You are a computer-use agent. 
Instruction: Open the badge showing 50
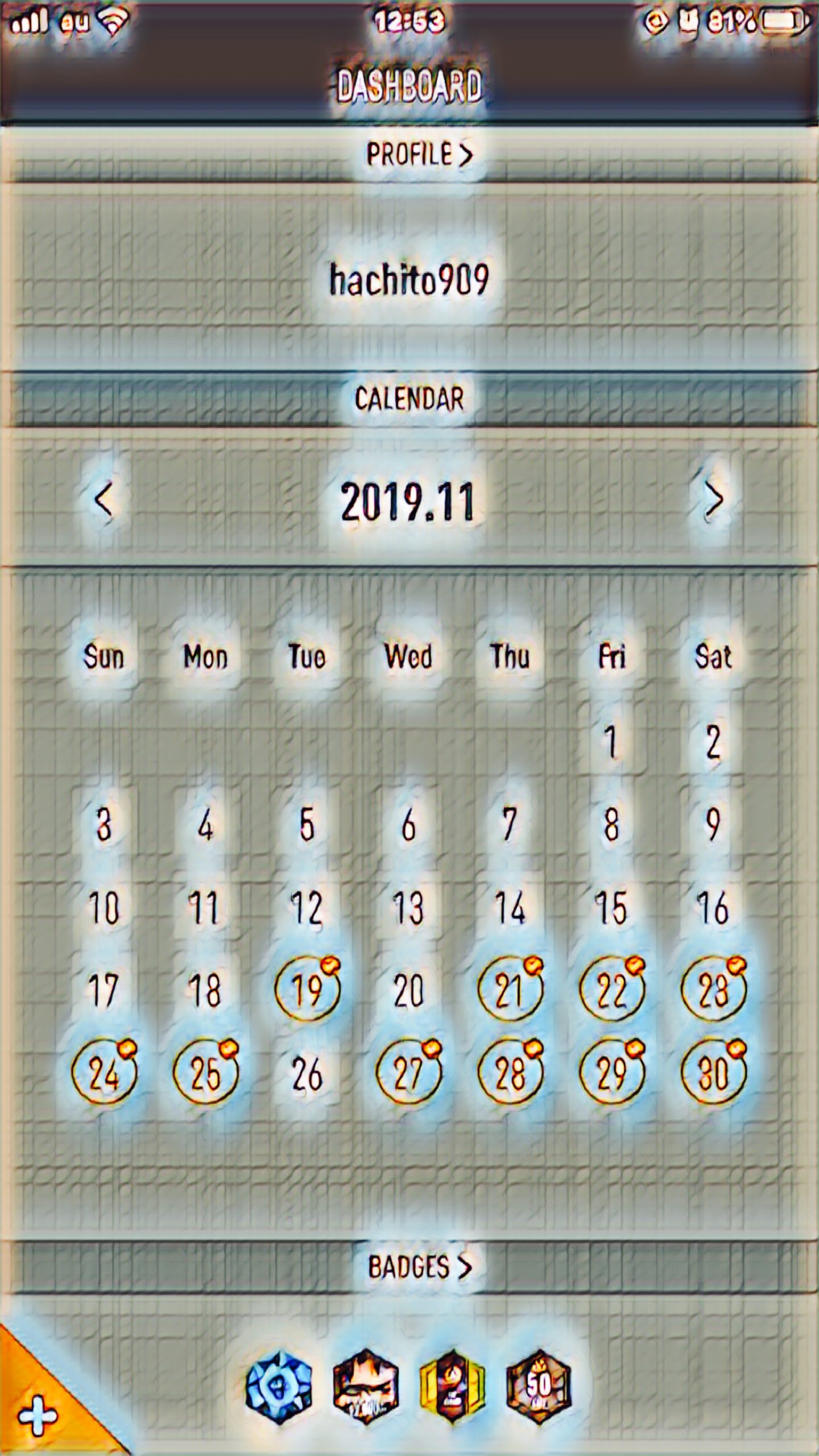click(538, 1386)
